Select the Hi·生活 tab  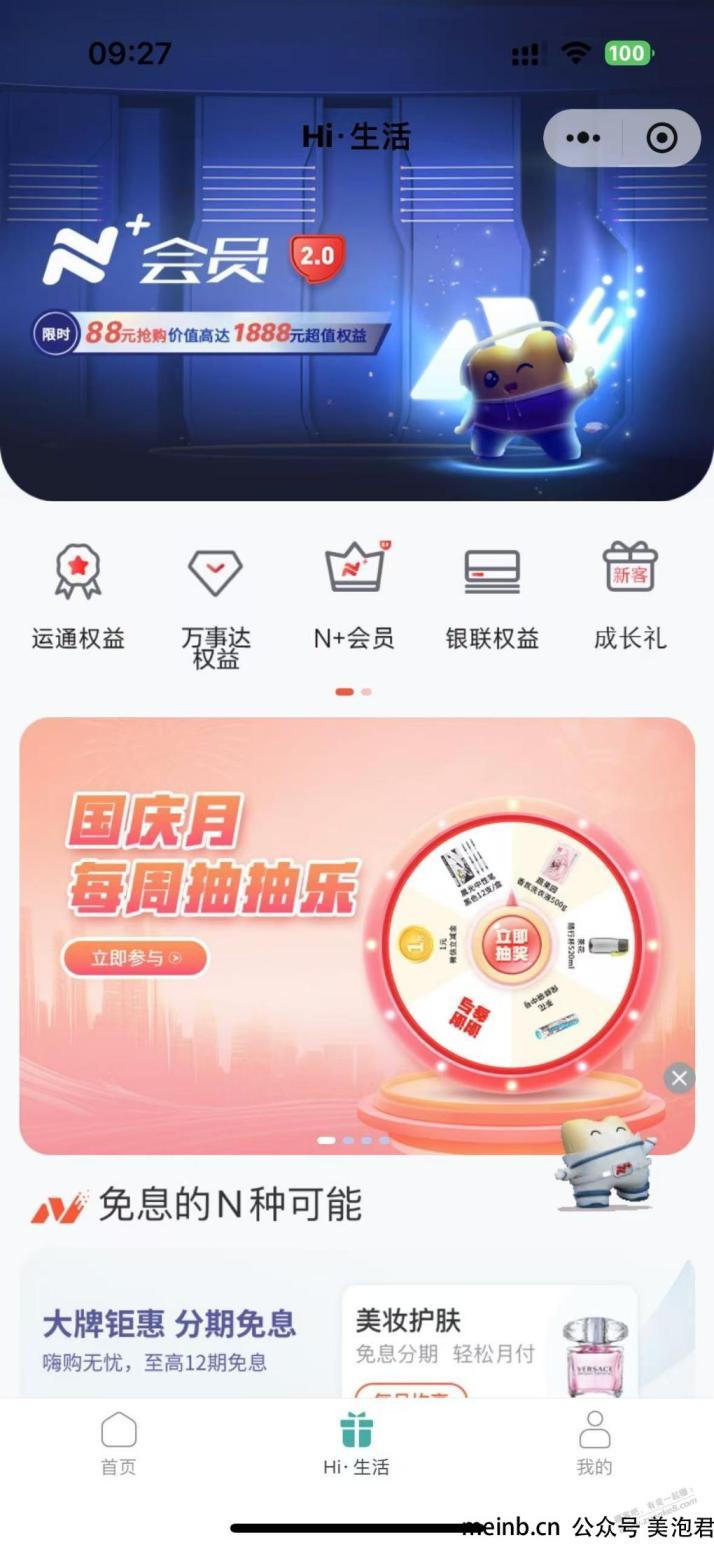[356, 1443]
